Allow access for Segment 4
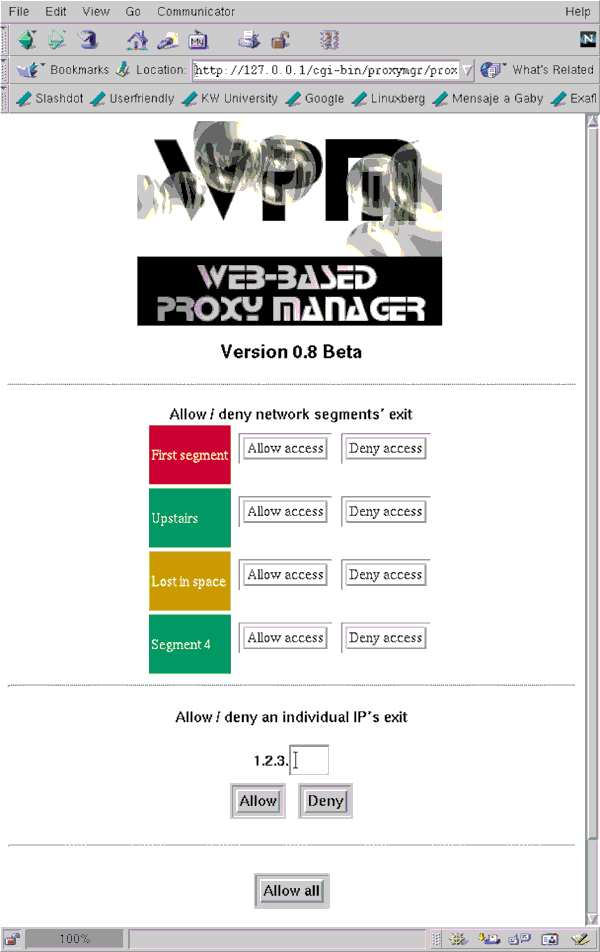 pos(285,638)
